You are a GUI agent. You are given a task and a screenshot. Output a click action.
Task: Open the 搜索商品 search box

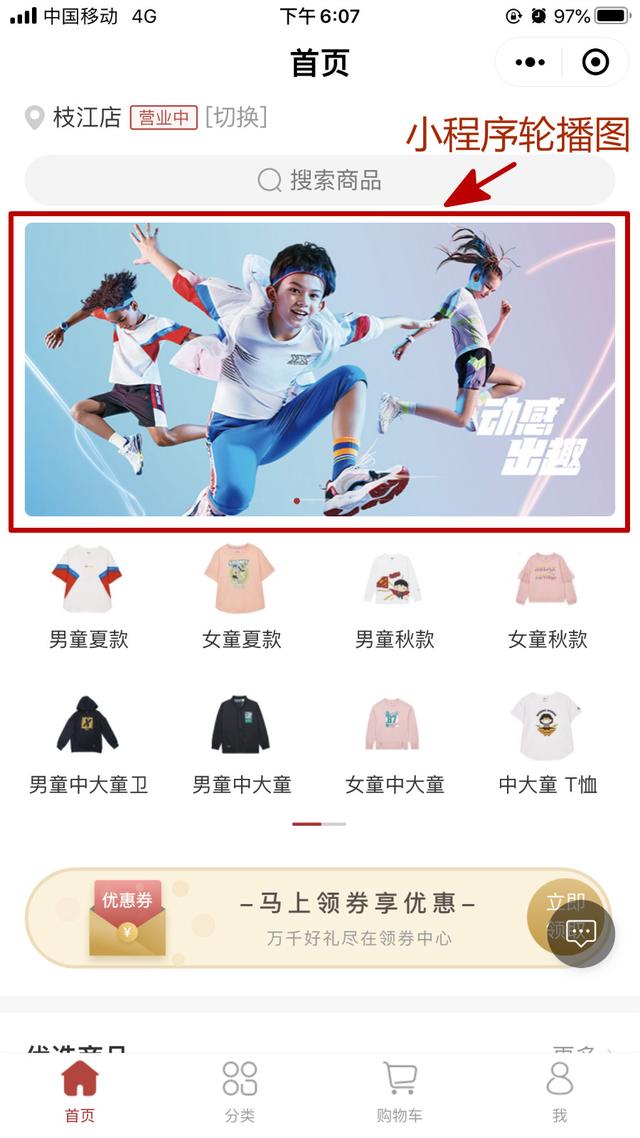(319, 180)
